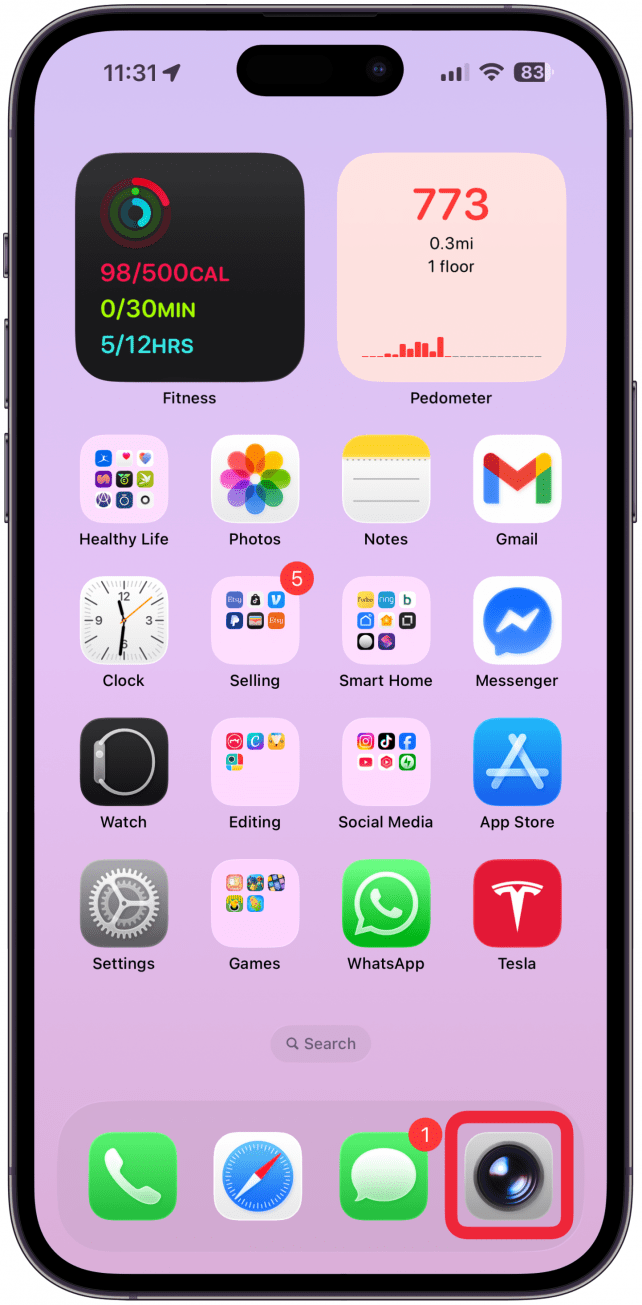Open the App Store
The image size is (642, 1305).
pyautogui.click(x=517, y=762)
